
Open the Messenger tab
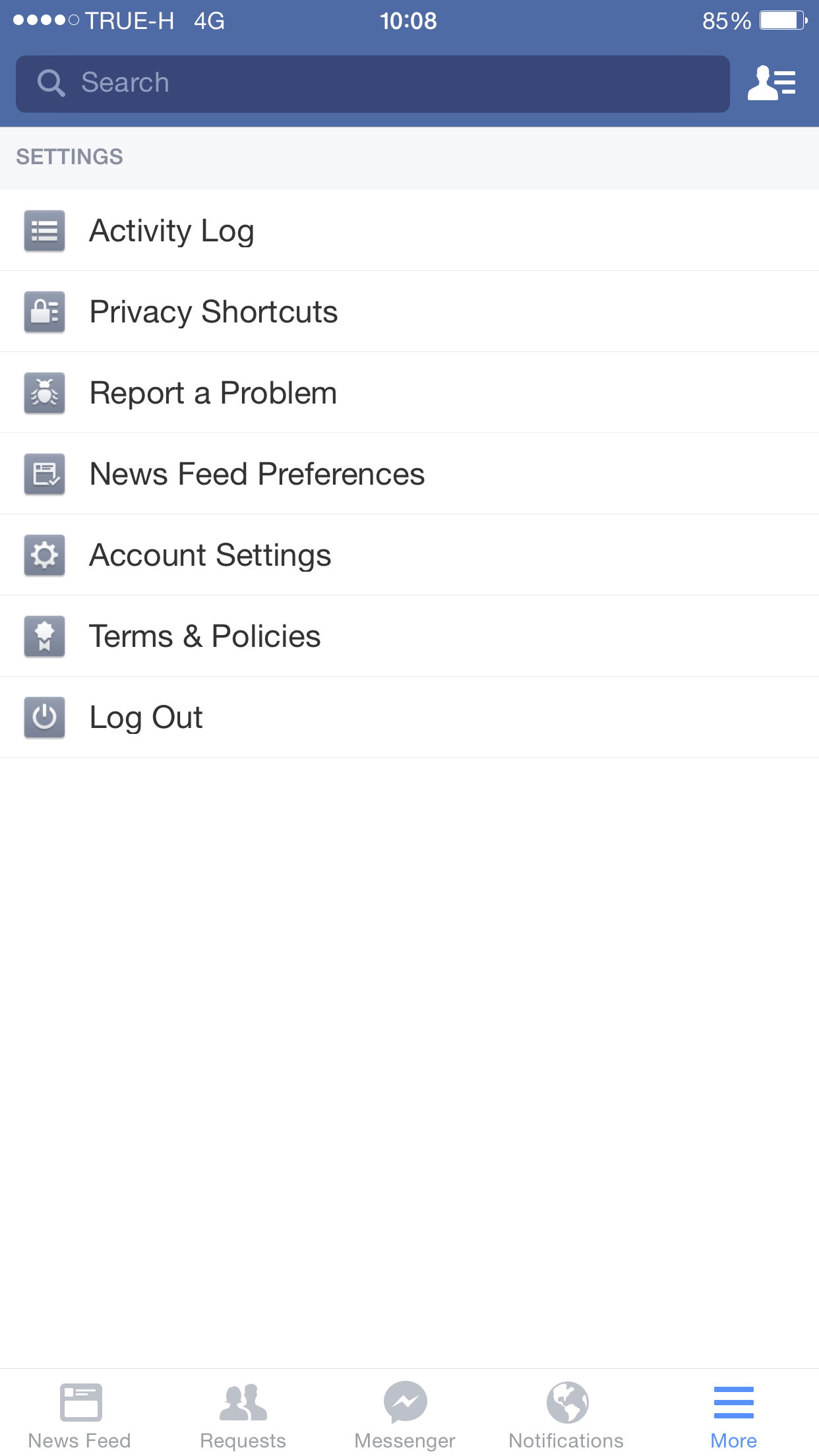pyautogui.click(x=405, y=1415)
